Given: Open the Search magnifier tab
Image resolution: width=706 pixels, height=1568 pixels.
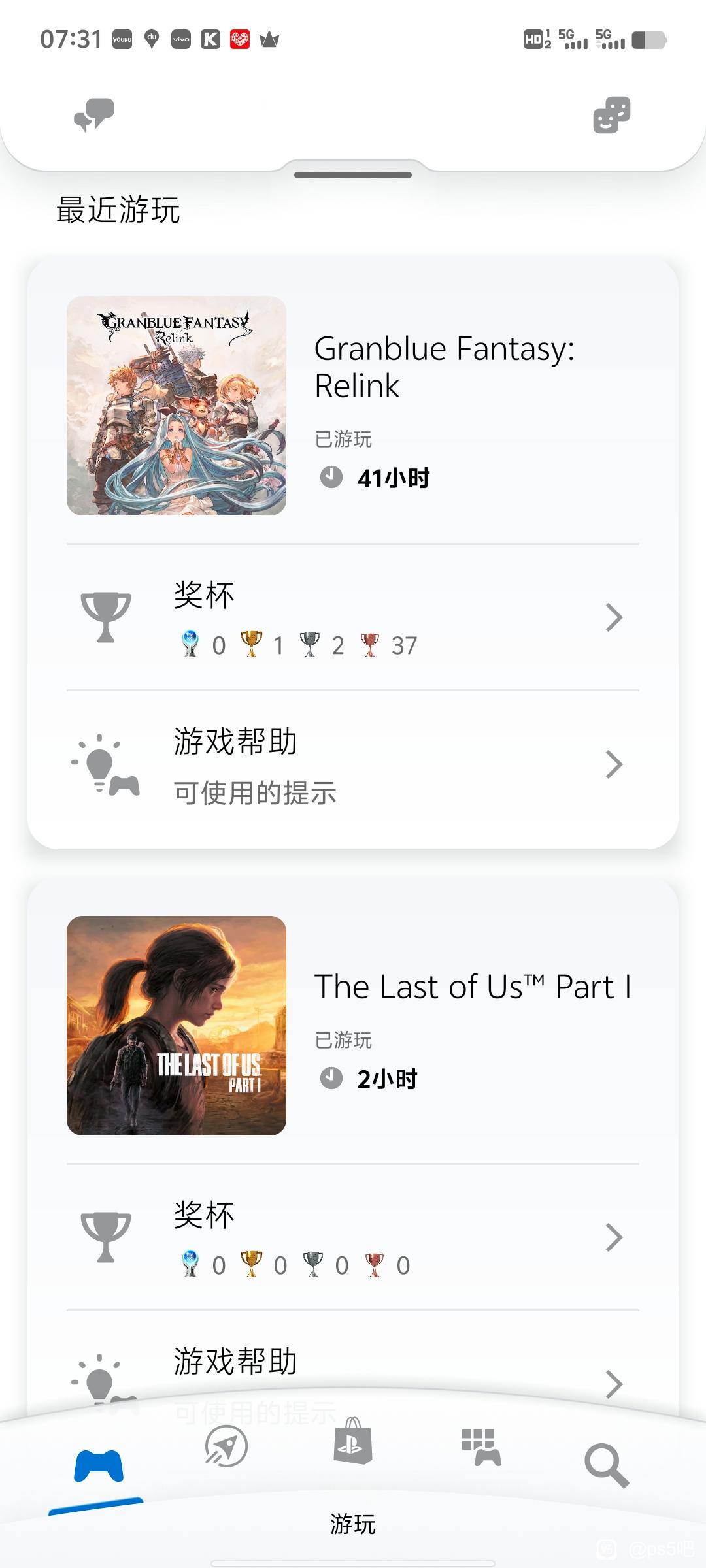Looking at the screenshot, I should (x=607, y=1465).
